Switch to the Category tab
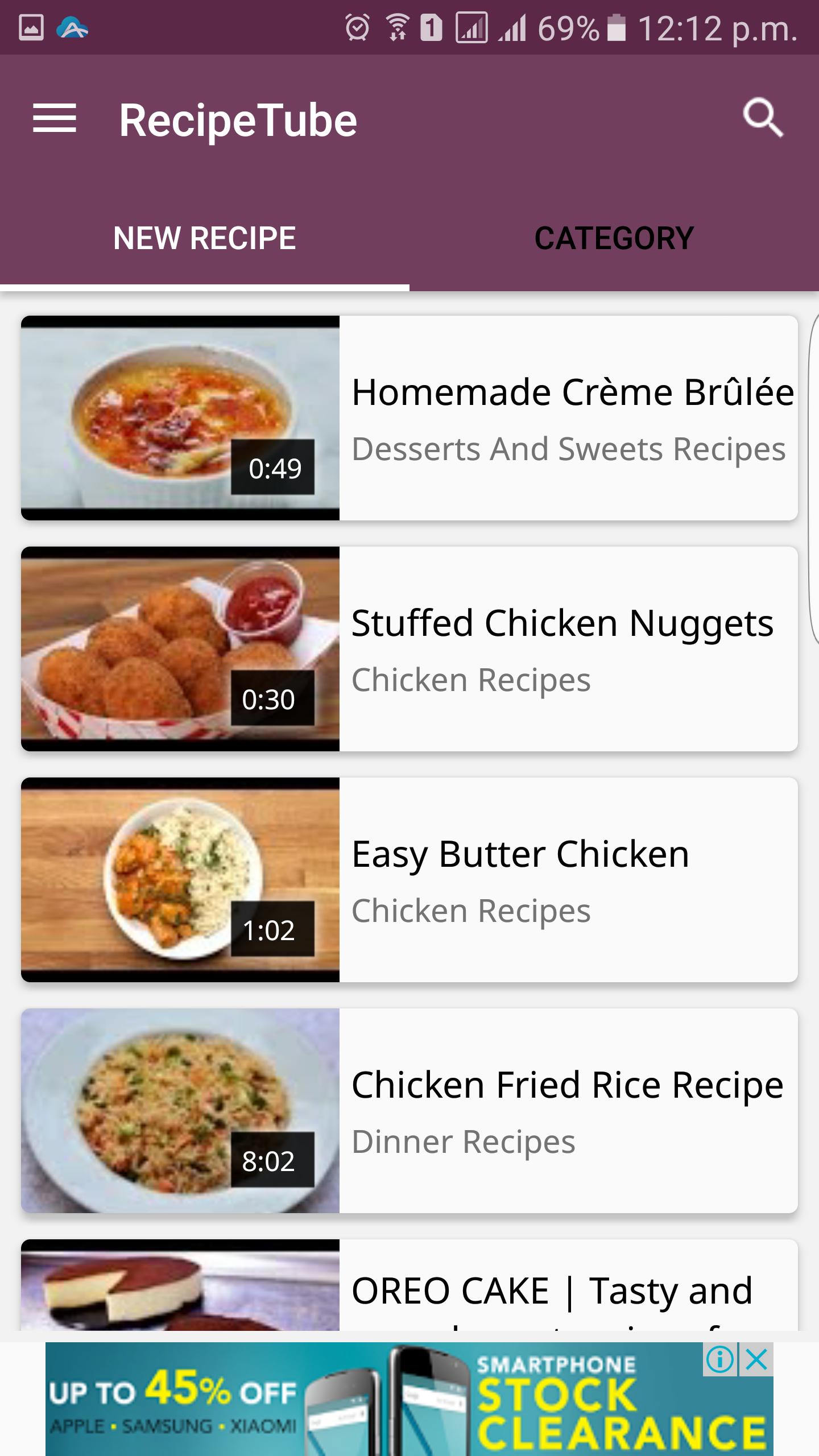Viewport: 819px width, 1456px height. coord(614,238)
